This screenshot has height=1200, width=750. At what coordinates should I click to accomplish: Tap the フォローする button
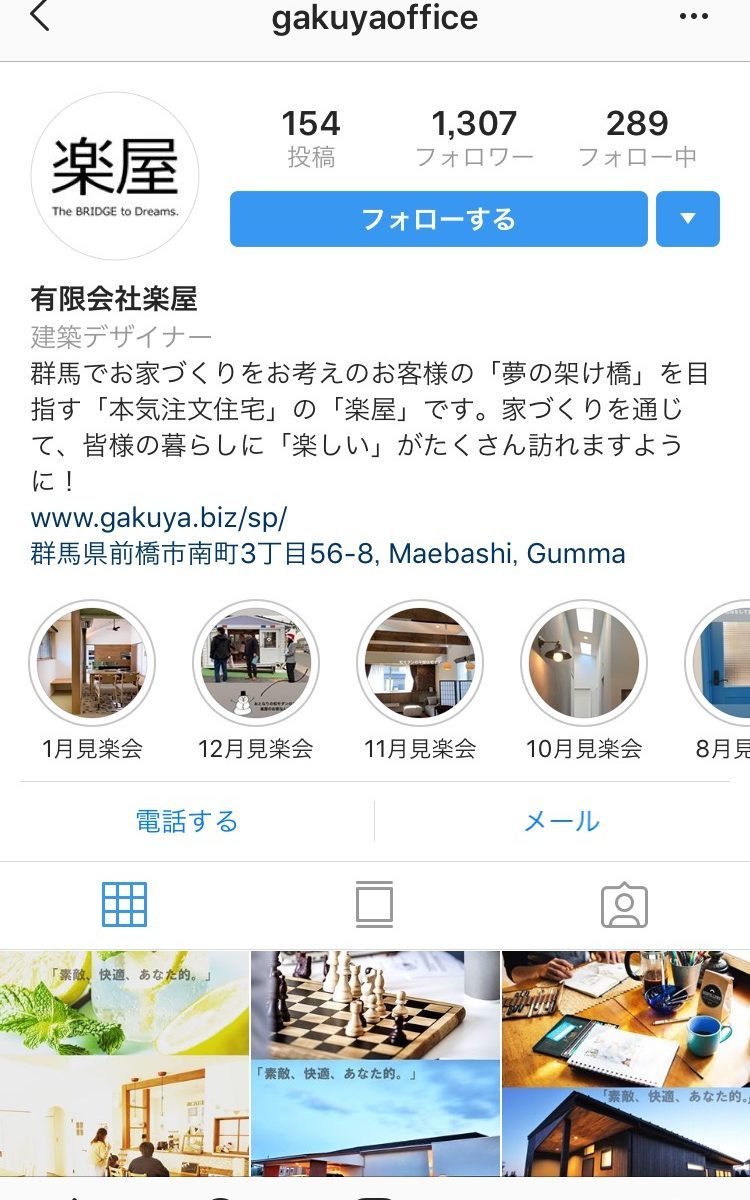(x=438, y=219)
